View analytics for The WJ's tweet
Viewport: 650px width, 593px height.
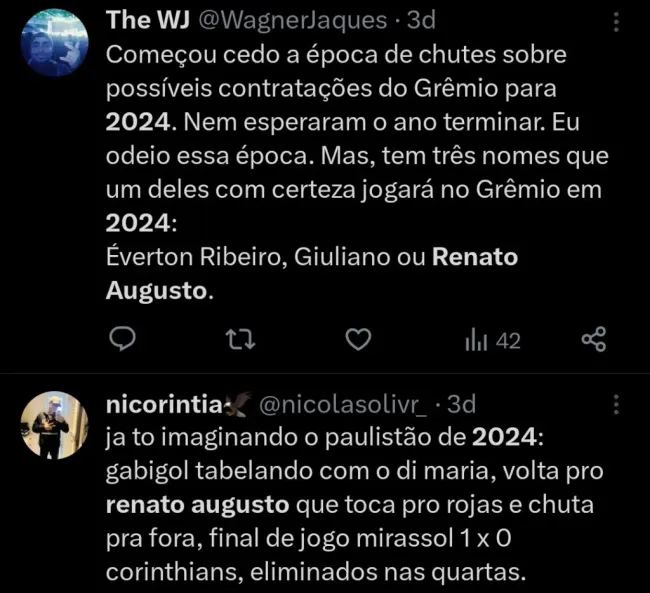[493, 341]
